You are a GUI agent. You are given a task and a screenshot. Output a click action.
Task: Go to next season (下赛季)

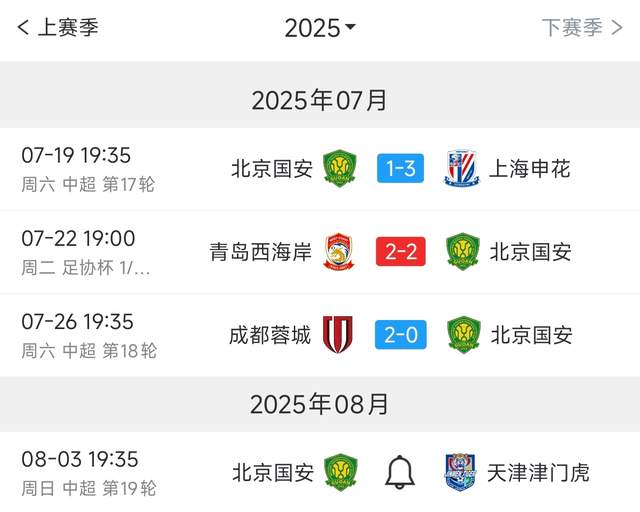point(582,27)
